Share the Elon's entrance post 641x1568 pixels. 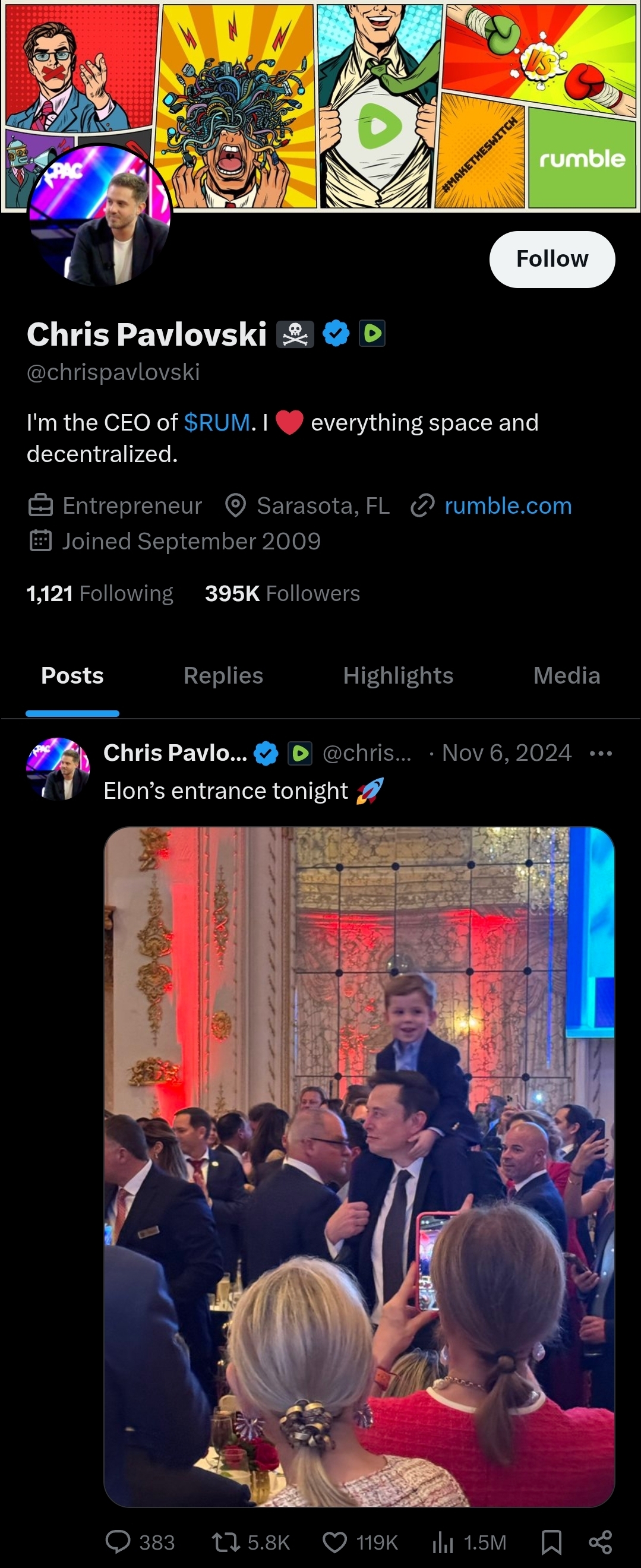(600, 1542)
